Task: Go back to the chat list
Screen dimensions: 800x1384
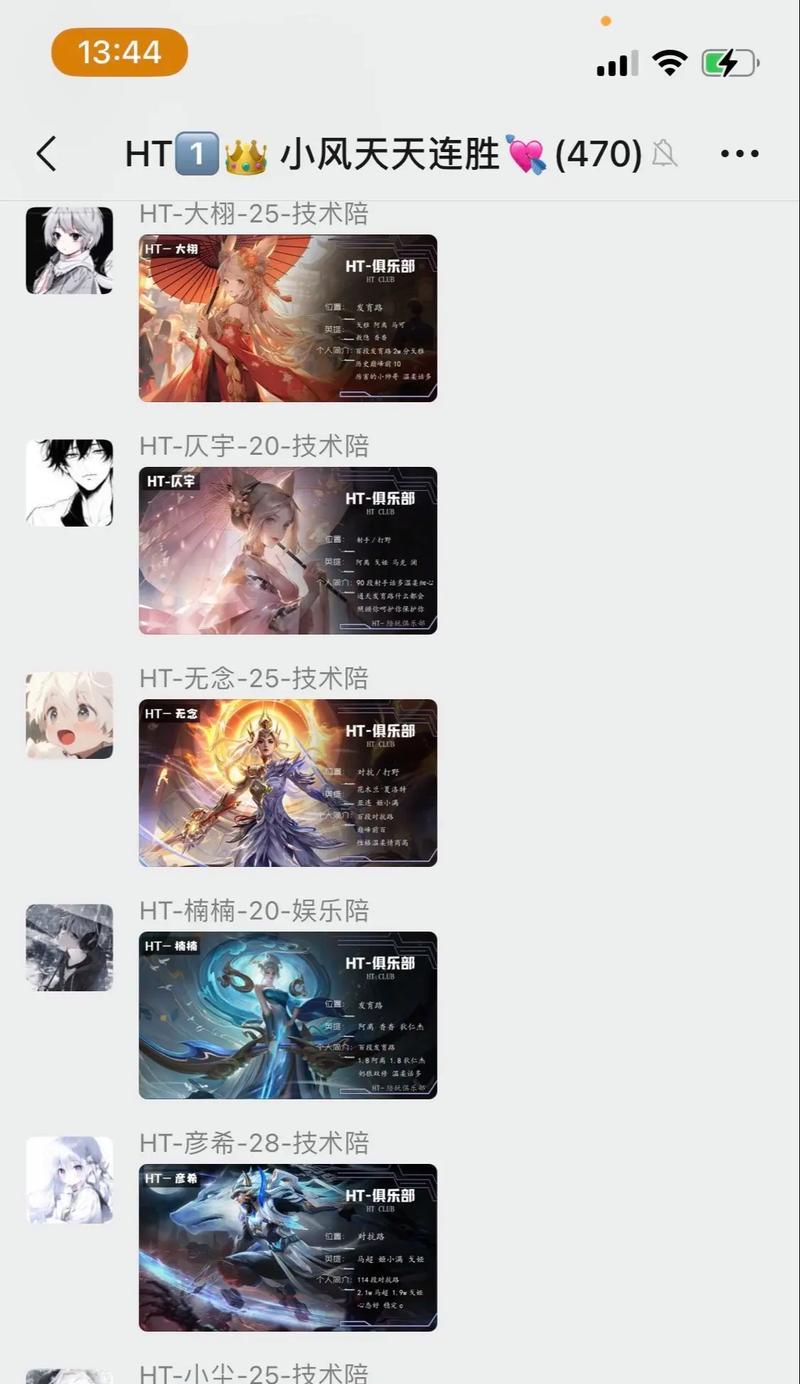Action: pos(46,154)
